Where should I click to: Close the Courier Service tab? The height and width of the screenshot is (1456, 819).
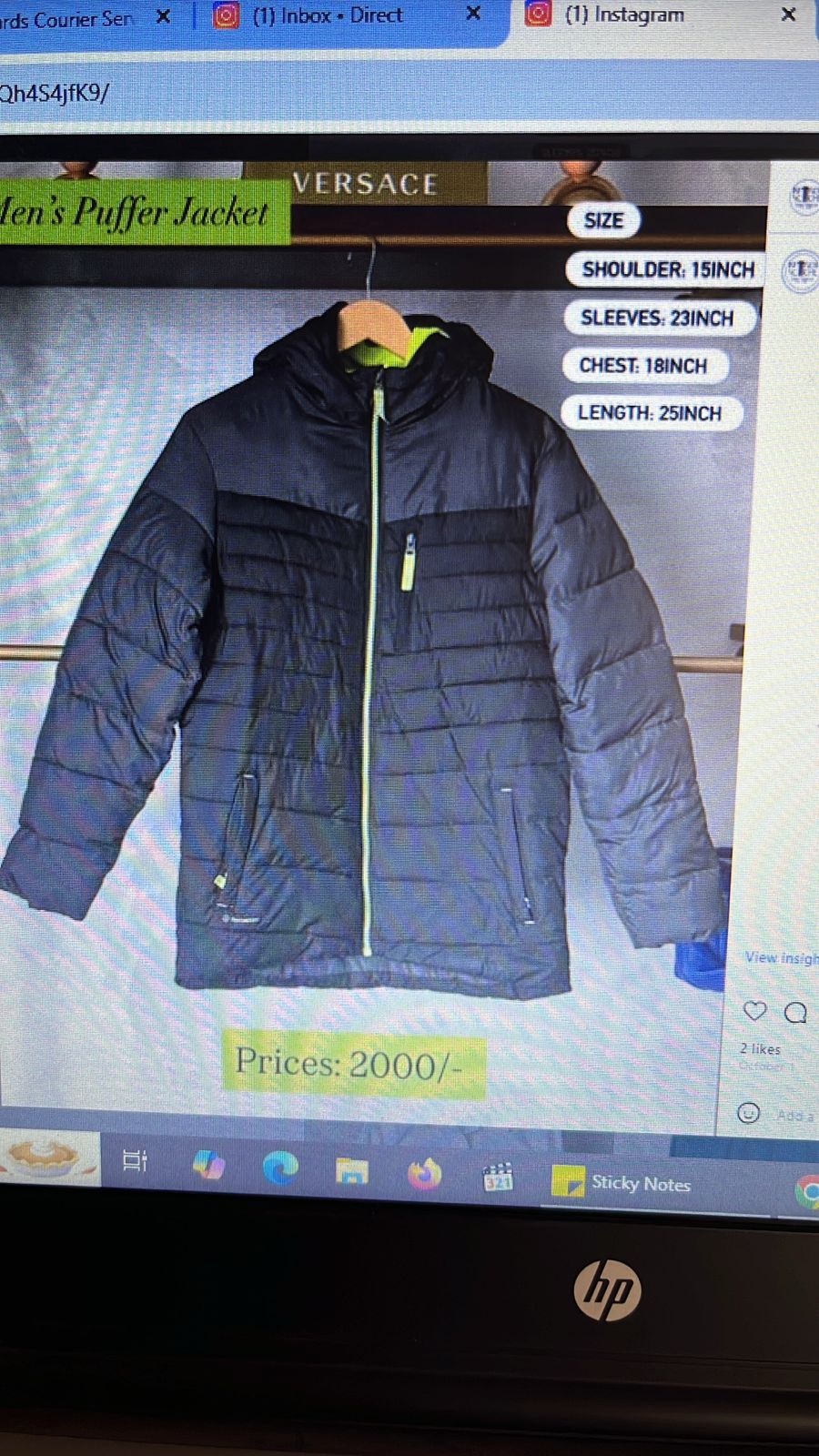(x=163, y=16)
